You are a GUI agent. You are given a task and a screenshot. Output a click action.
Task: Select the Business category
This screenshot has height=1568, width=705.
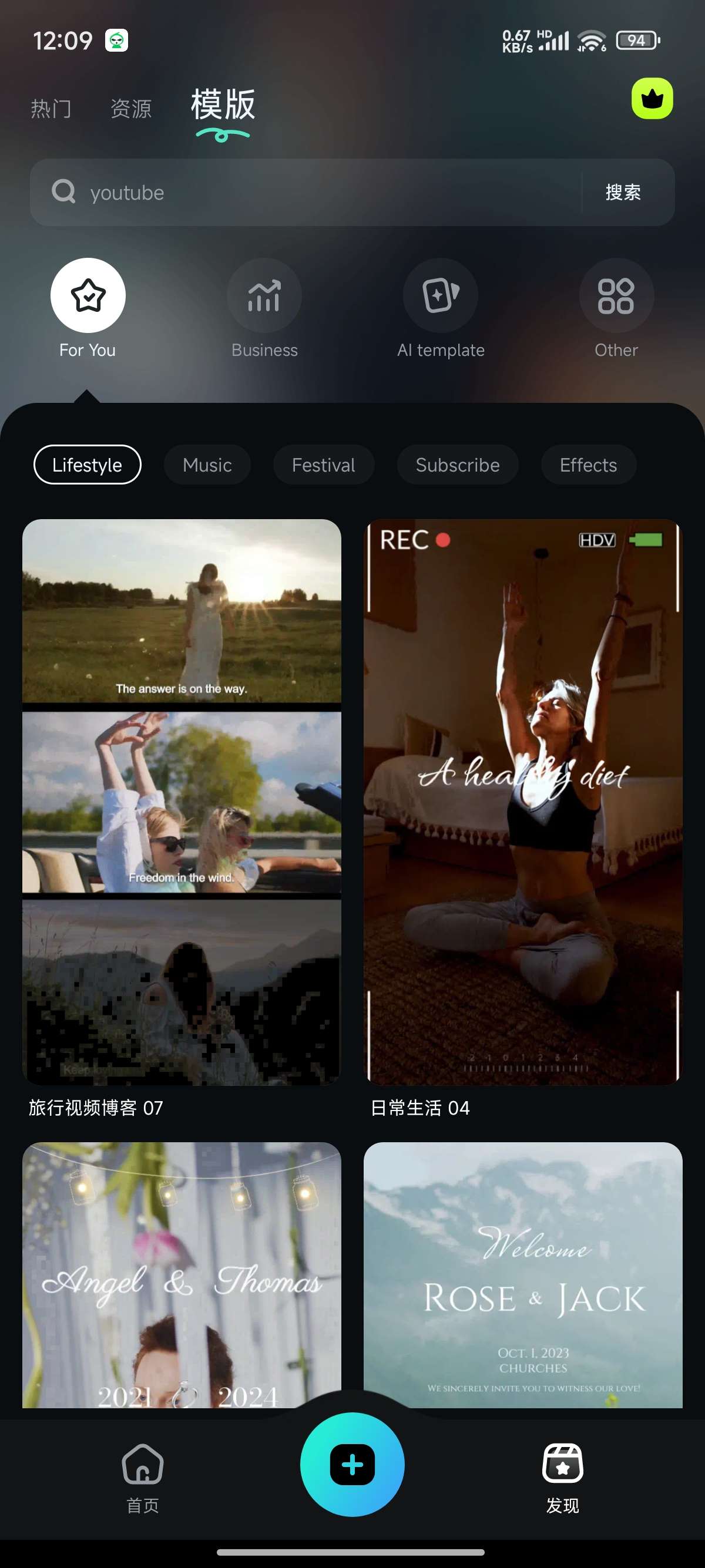tap(264, 308)
